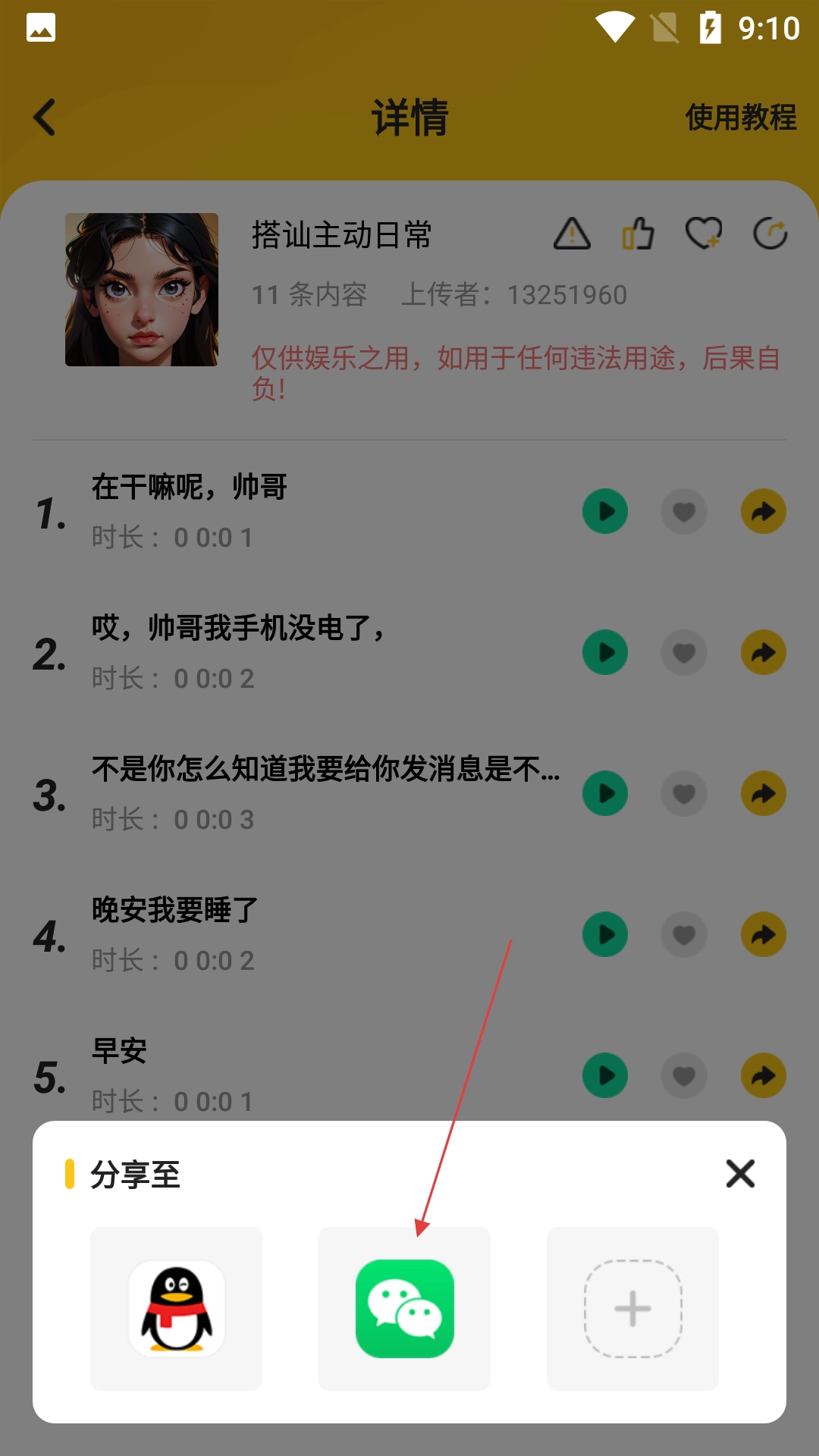The image size is (819, 1456).
Task: Refresh the voice pack contents
Action: tap(770, 234)
